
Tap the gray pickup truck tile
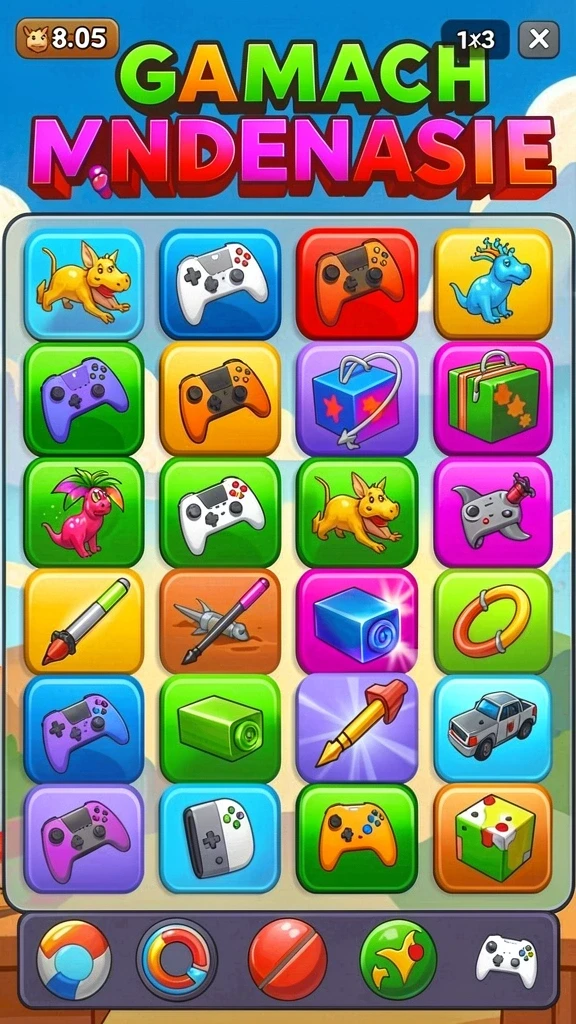494,729
